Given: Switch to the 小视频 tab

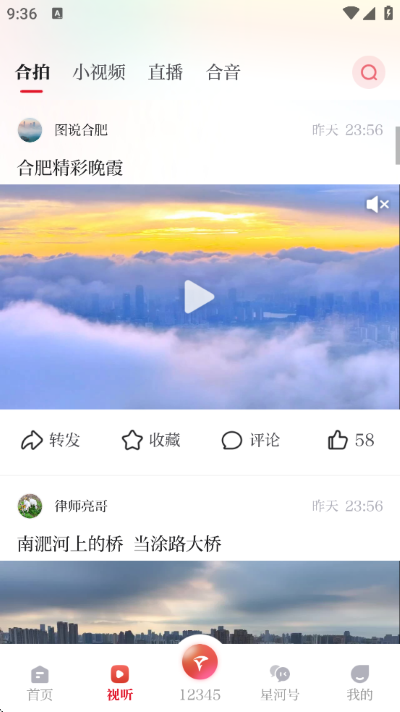Looking at the screenshot, I should 99,72.
